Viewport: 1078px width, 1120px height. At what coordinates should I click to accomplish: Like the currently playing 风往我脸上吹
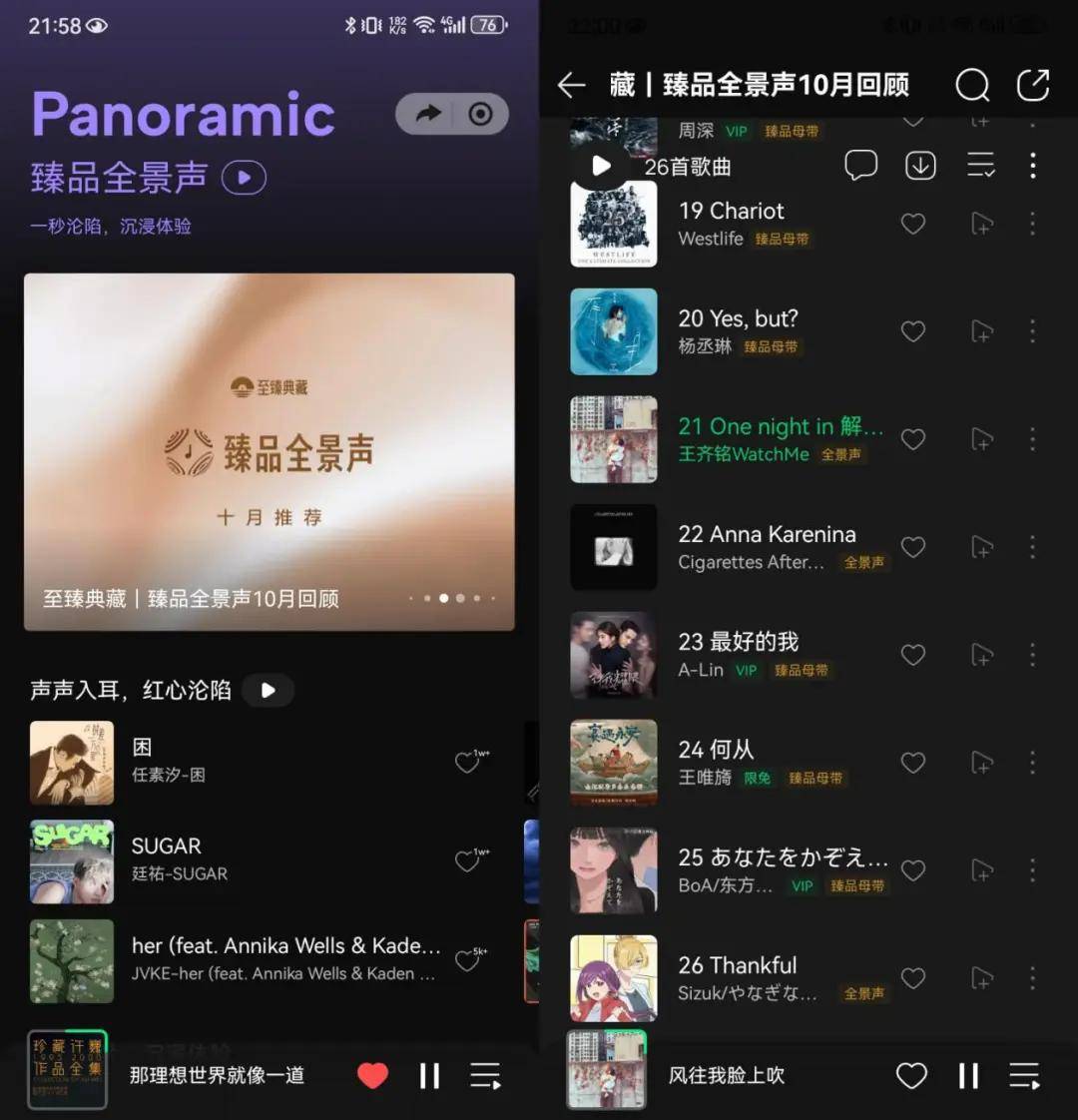[911, 1076]
